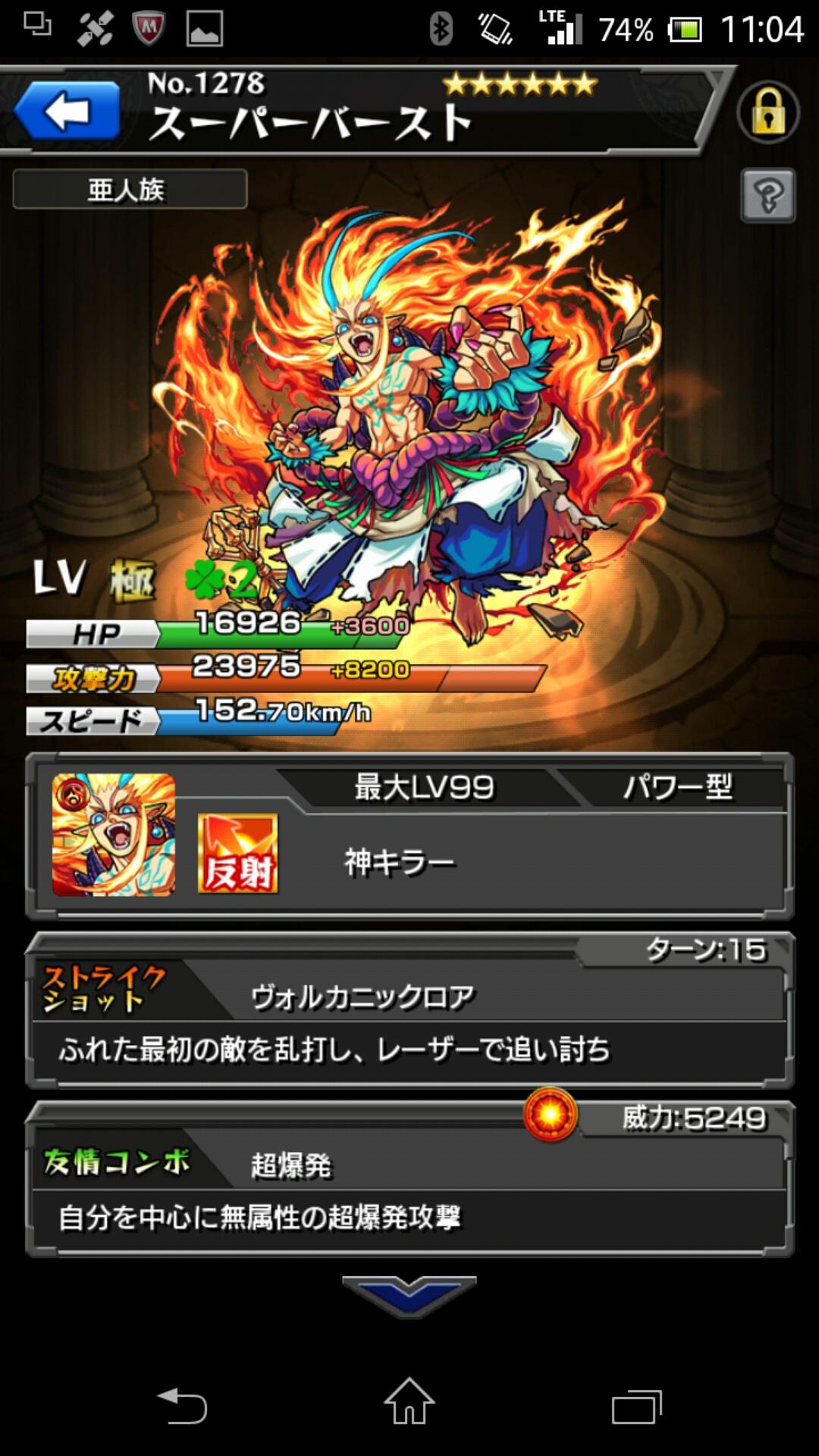This screenshot has width=819, height=1456.
Task: Tap the system home button
Action: click(409, 1401)
